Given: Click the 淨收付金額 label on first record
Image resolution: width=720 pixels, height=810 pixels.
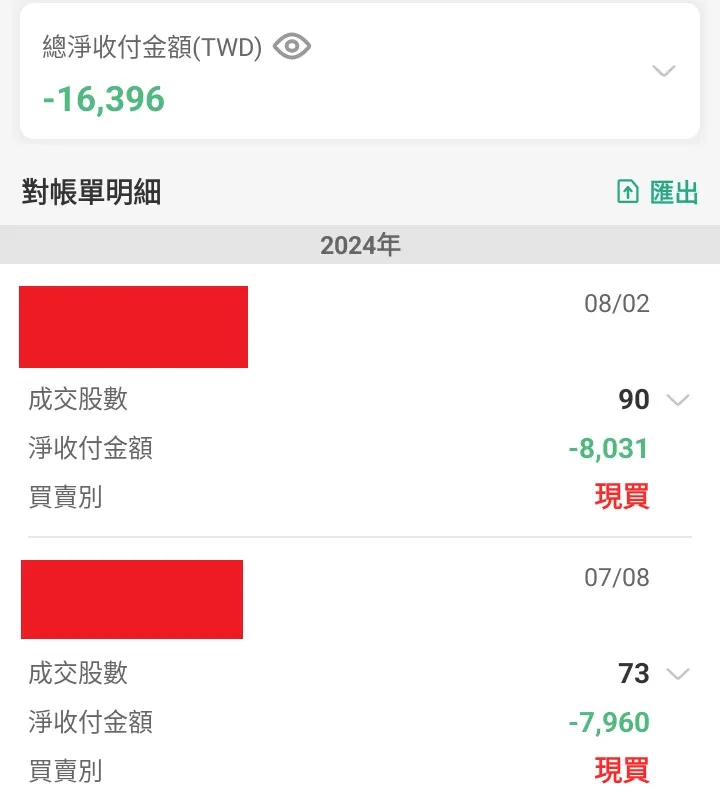Looking at the screenshot, I should [91, 449].
